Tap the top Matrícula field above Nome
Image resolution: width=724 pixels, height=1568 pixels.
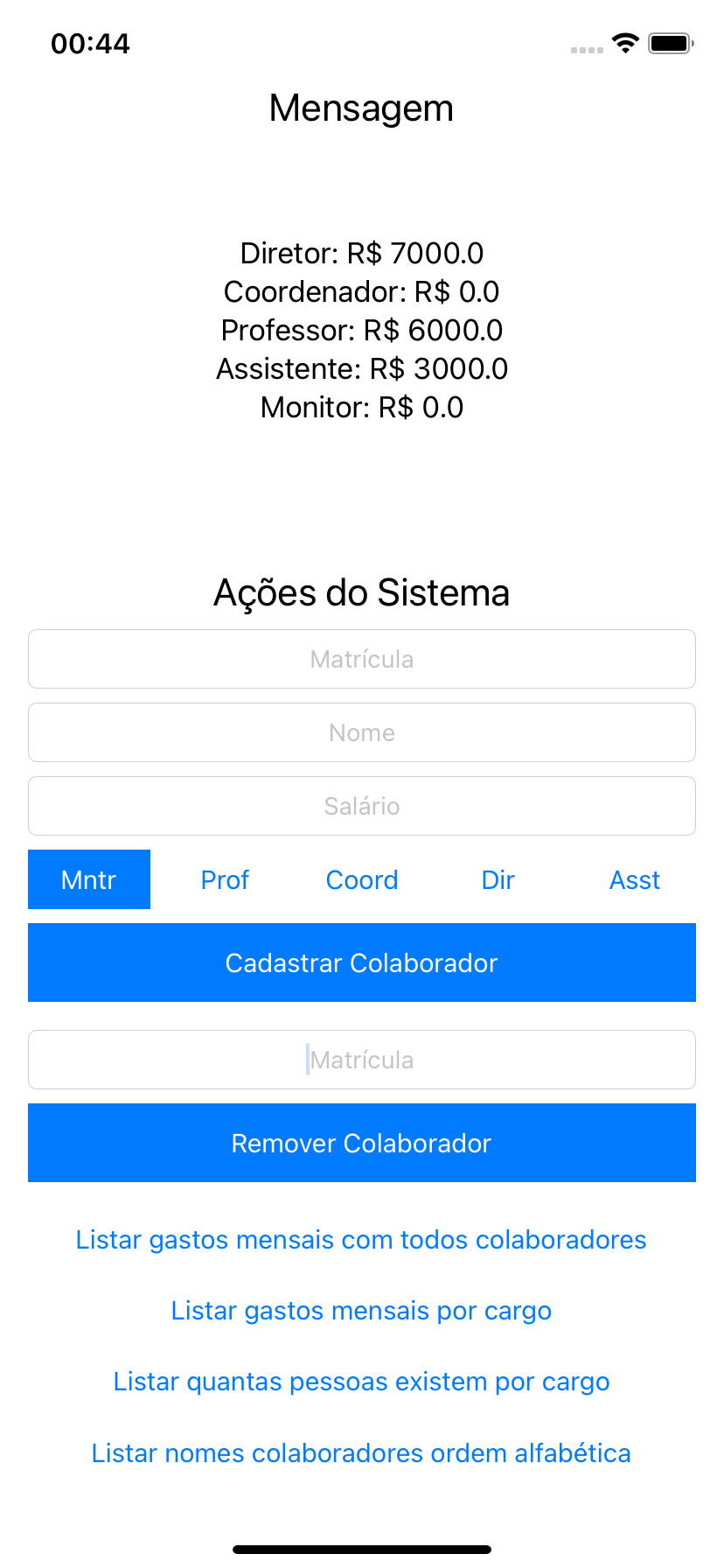(362, 659)
